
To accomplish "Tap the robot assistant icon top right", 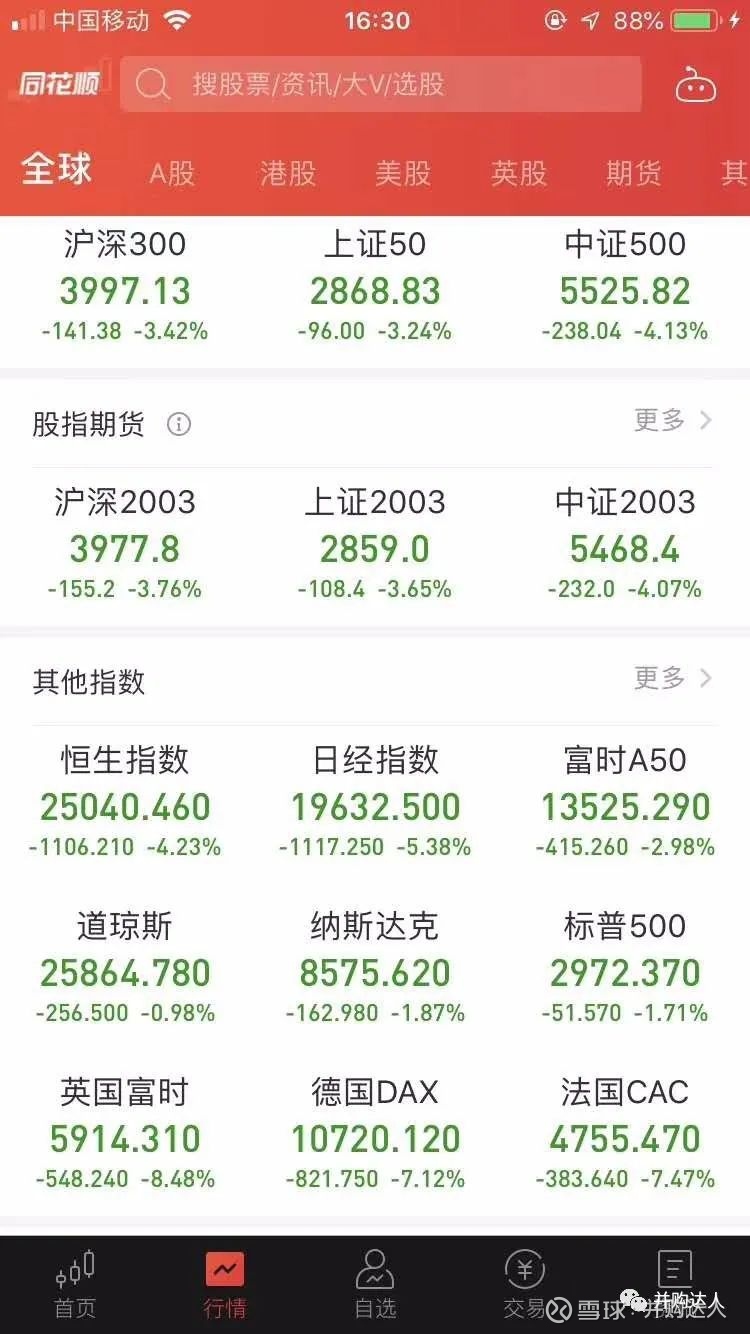I will click(x=695, y=88).
